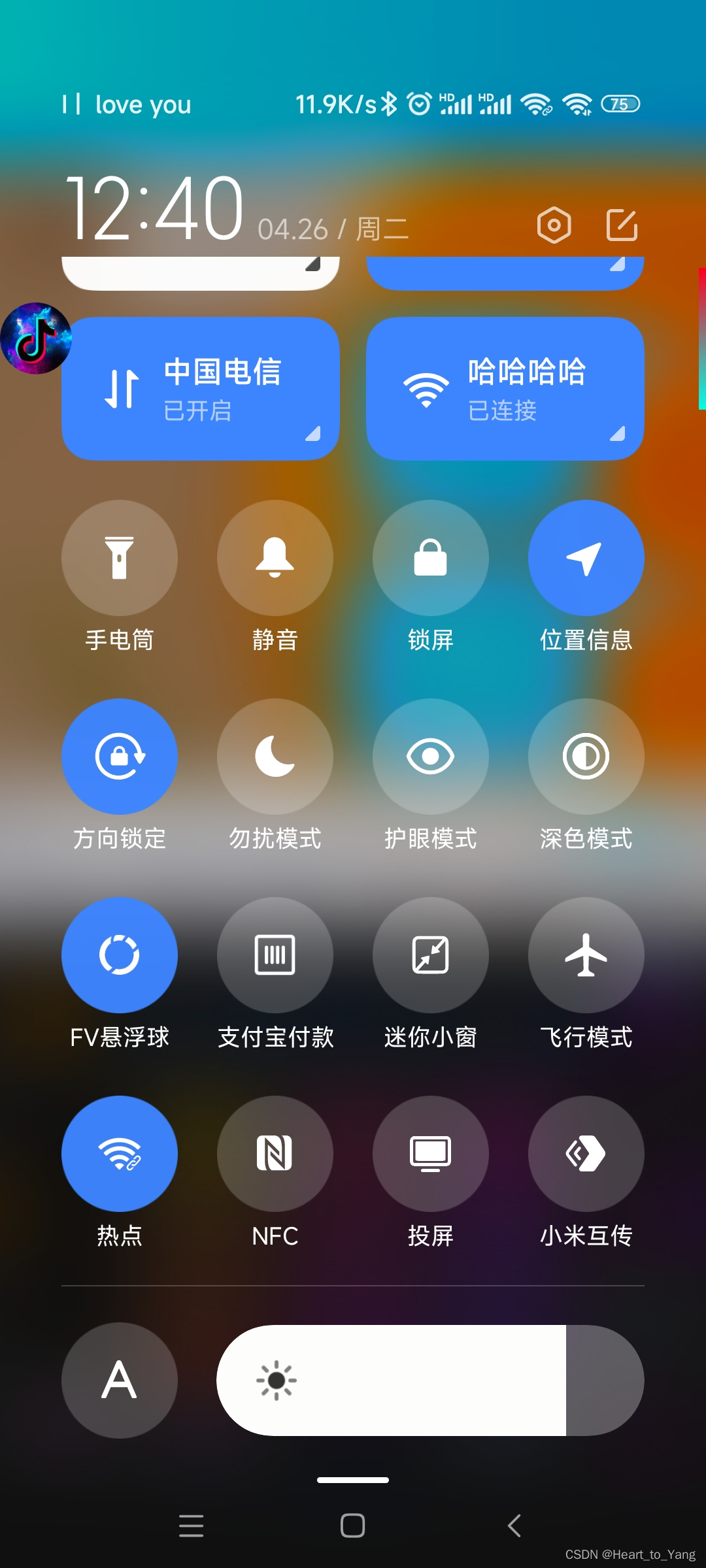Viewport: 706px width, 1568px height.
Task: Toggle 中国电信 mobile data tile
Action: coord(201,389)
